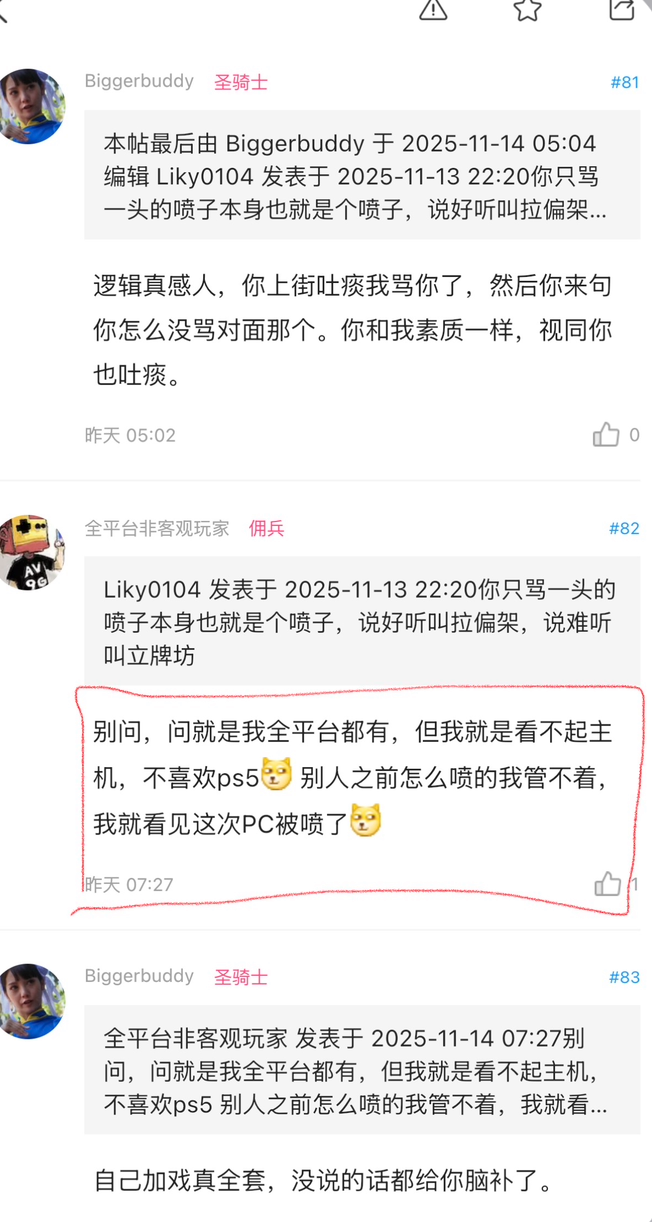Image resolution: width=652 pixels, height=1222 pixels.
Task: Tap the #83 floor number link
Action: click(624, 977)
